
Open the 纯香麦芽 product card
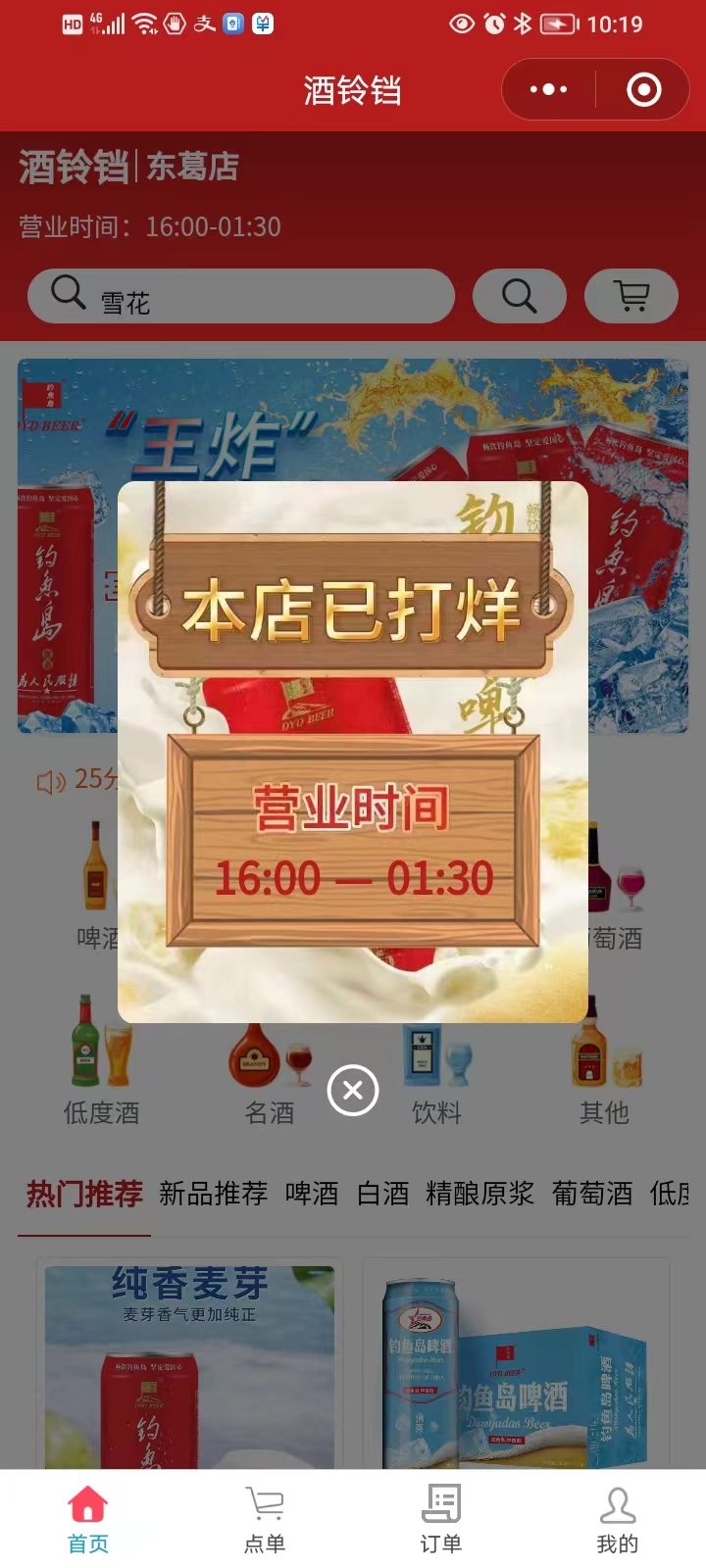pos(189,1367)
